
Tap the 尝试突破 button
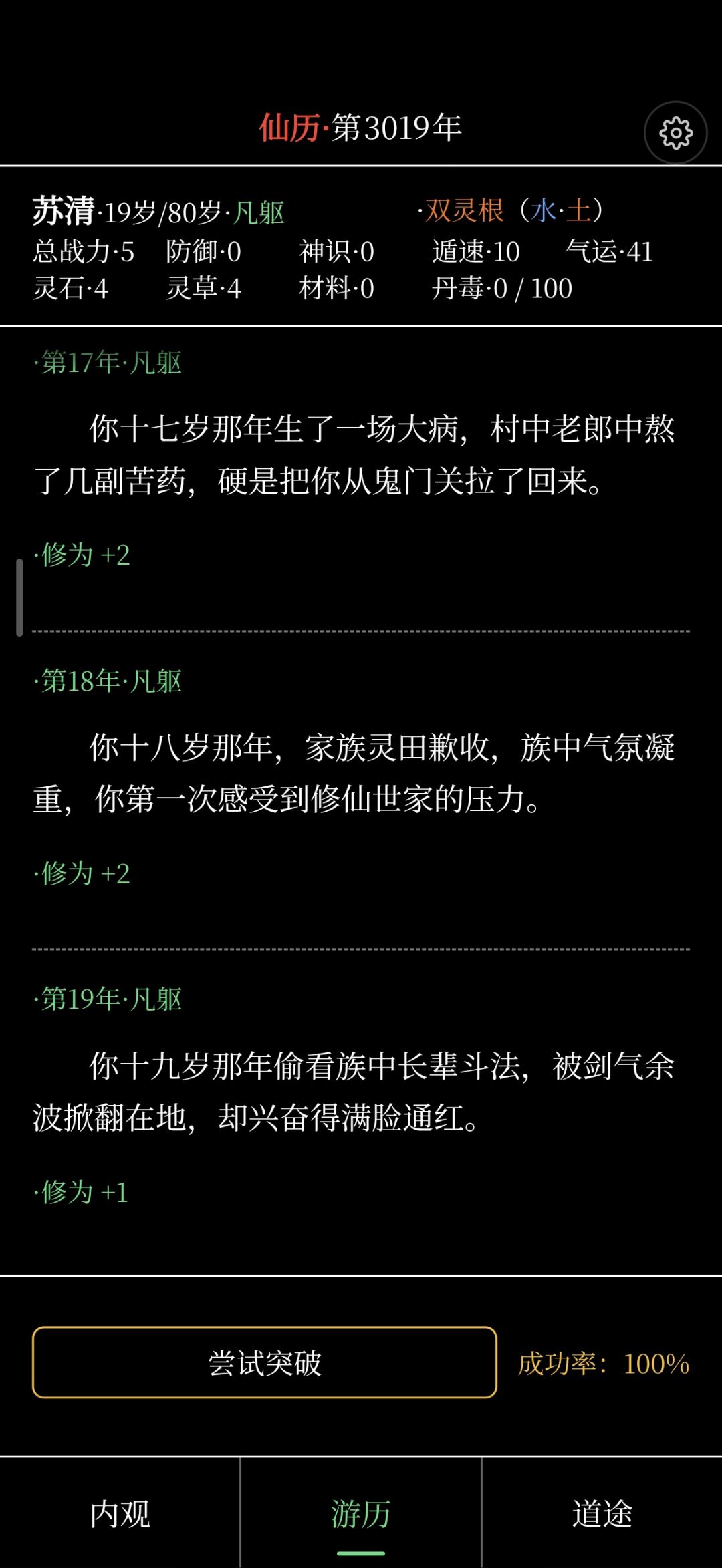click(265, 1362)
